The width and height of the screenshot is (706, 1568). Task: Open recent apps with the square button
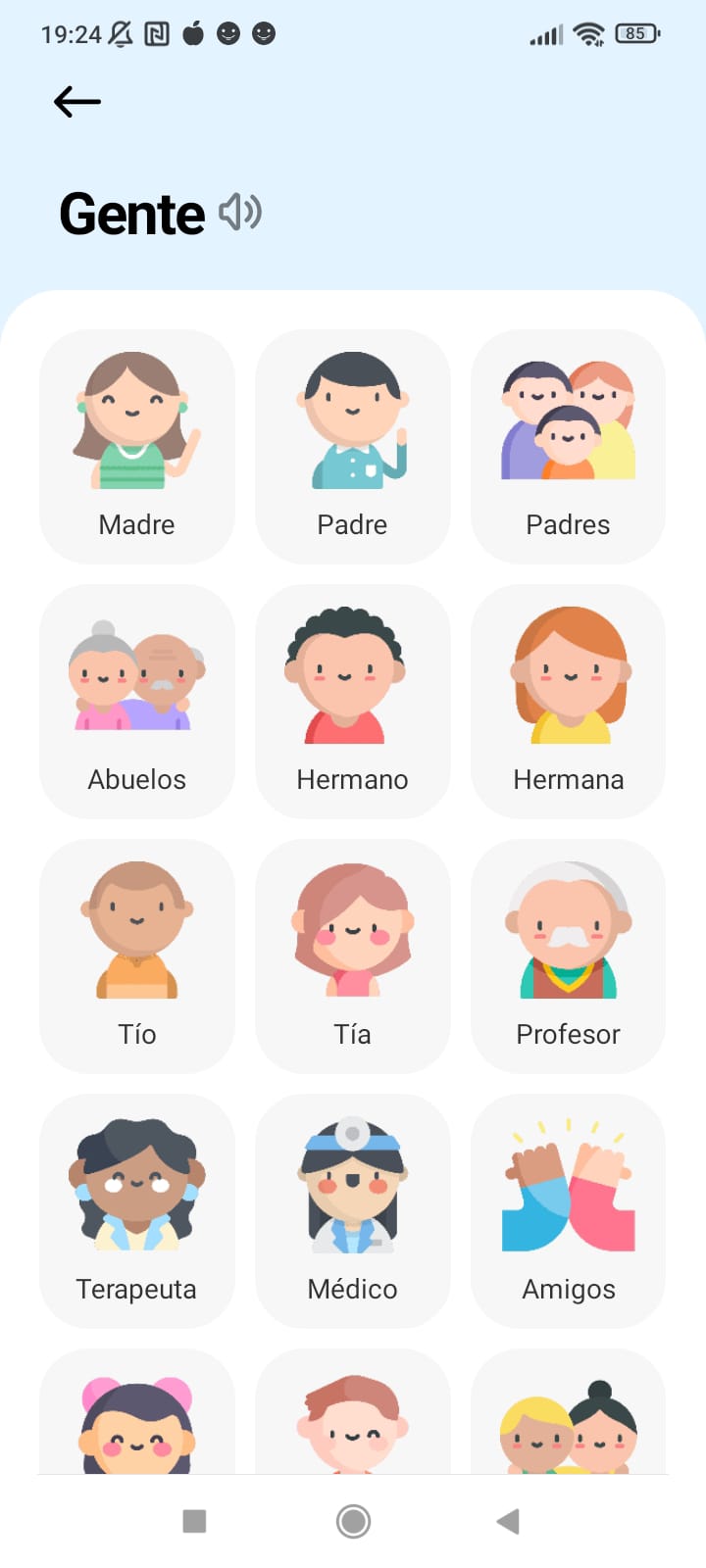[194, 1521]
